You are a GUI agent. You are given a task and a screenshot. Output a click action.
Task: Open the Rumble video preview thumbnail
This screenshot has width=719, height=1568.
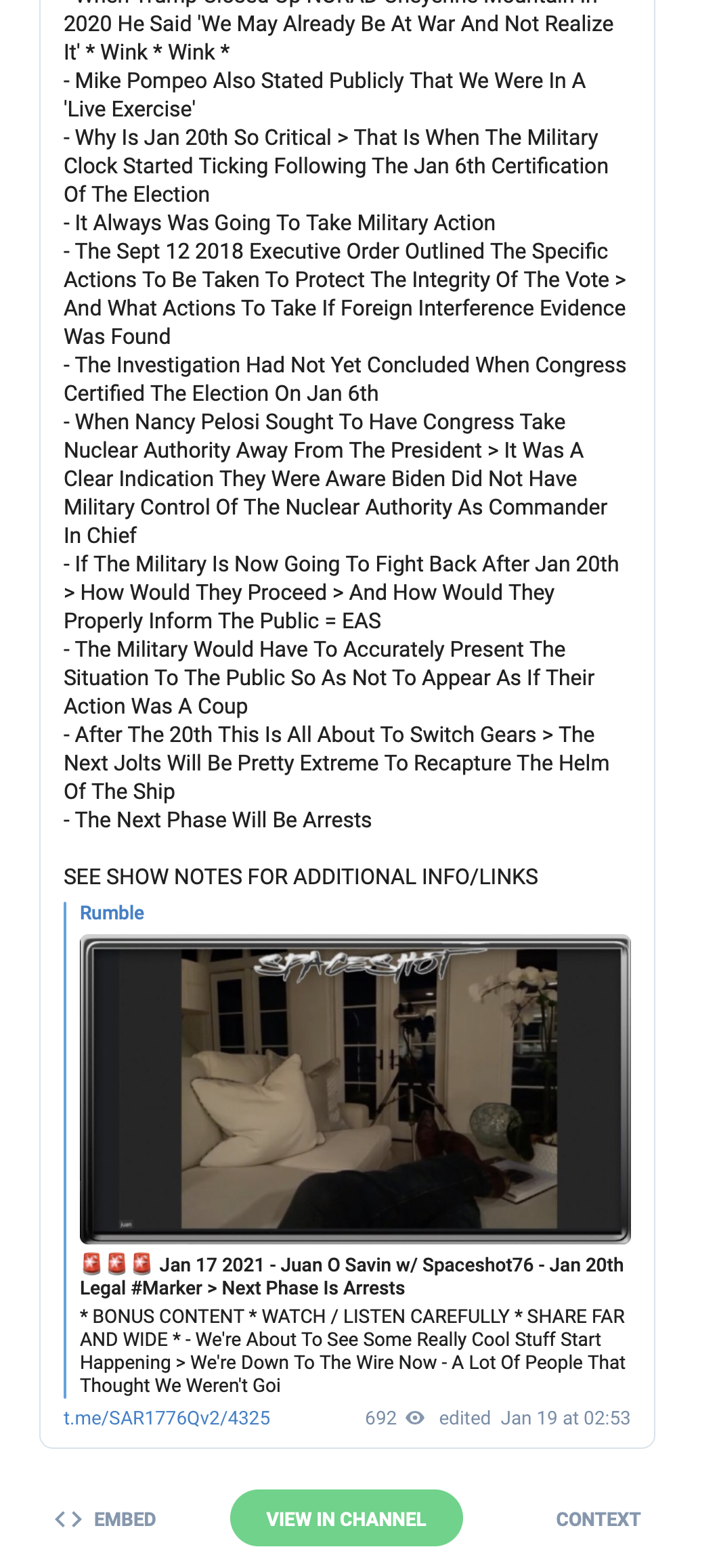coord(355,1089)
